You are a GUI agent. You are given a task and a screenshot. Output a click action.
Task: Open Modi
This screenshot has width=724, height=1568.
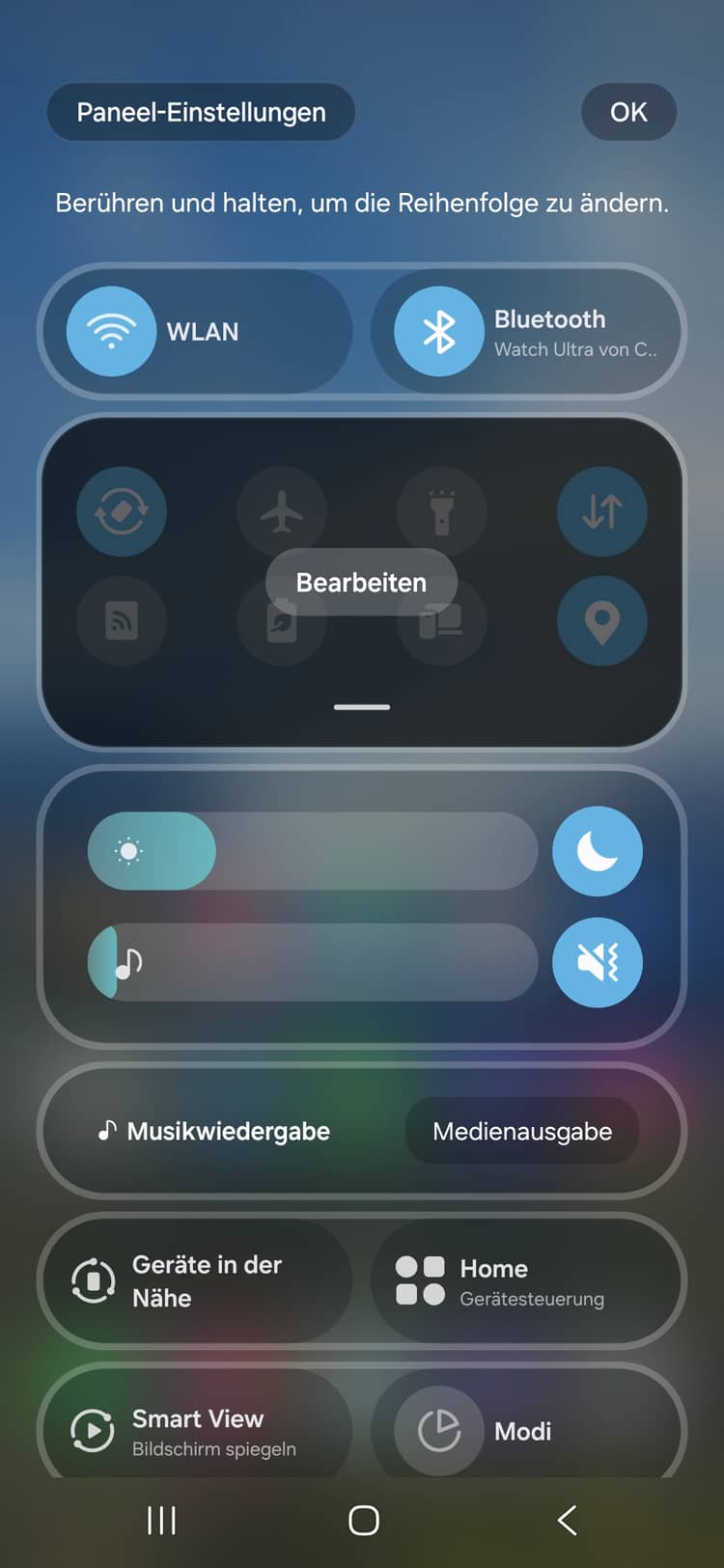pyautogui.click(x=526, y=1430)
